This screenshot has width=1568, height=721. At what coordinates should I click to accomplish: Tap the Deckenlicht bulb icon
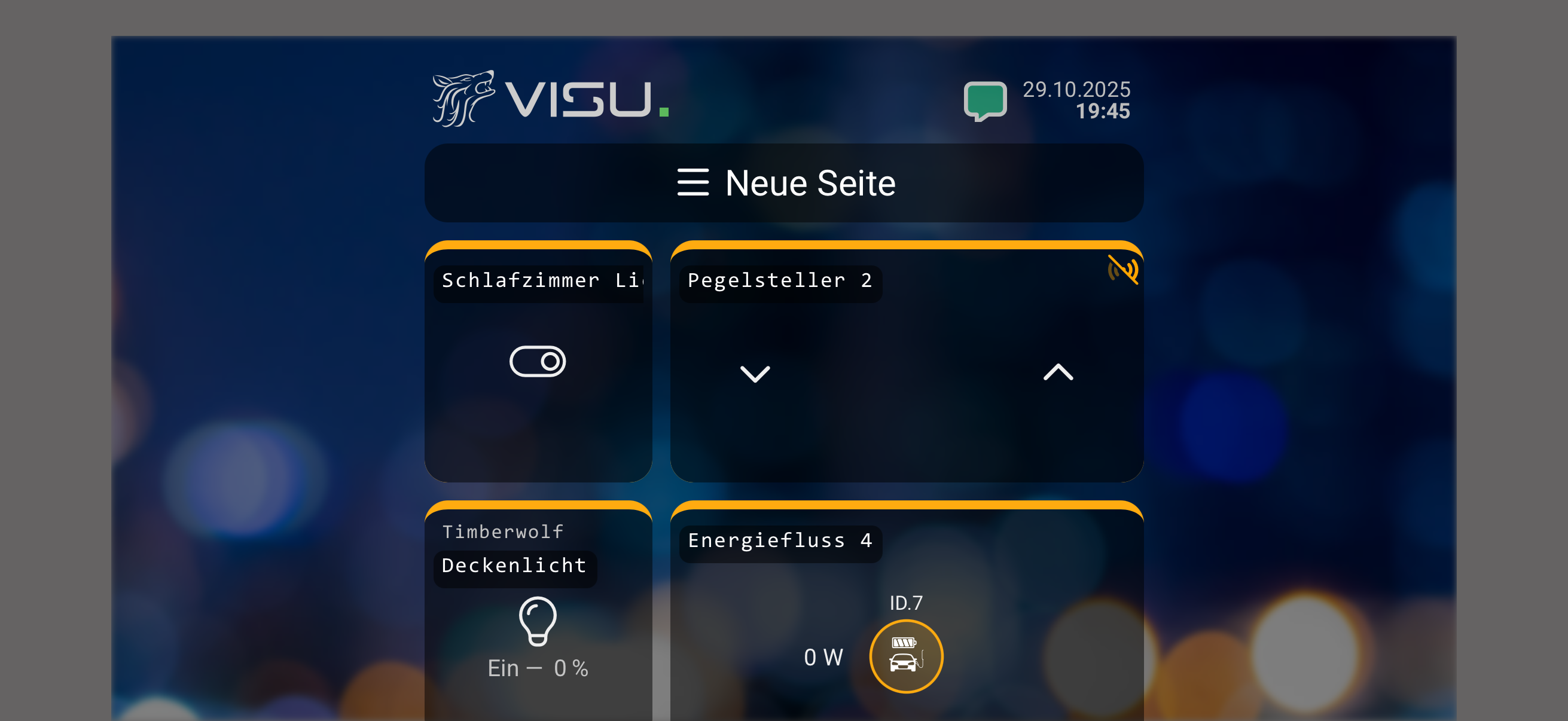coord(538,621)
